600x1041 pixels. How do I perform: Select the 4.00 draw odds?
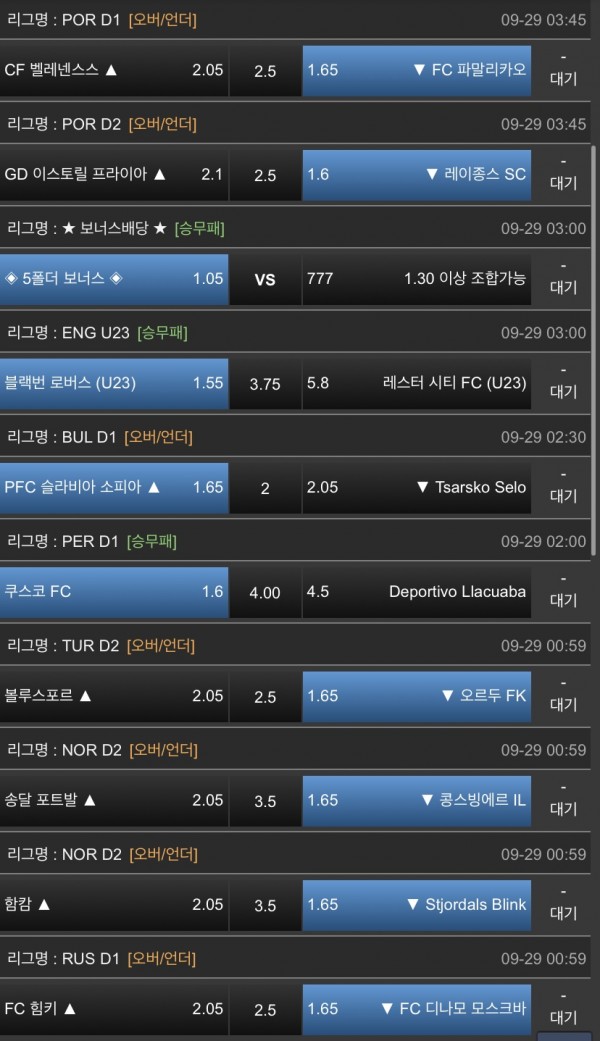click(265, 593)
